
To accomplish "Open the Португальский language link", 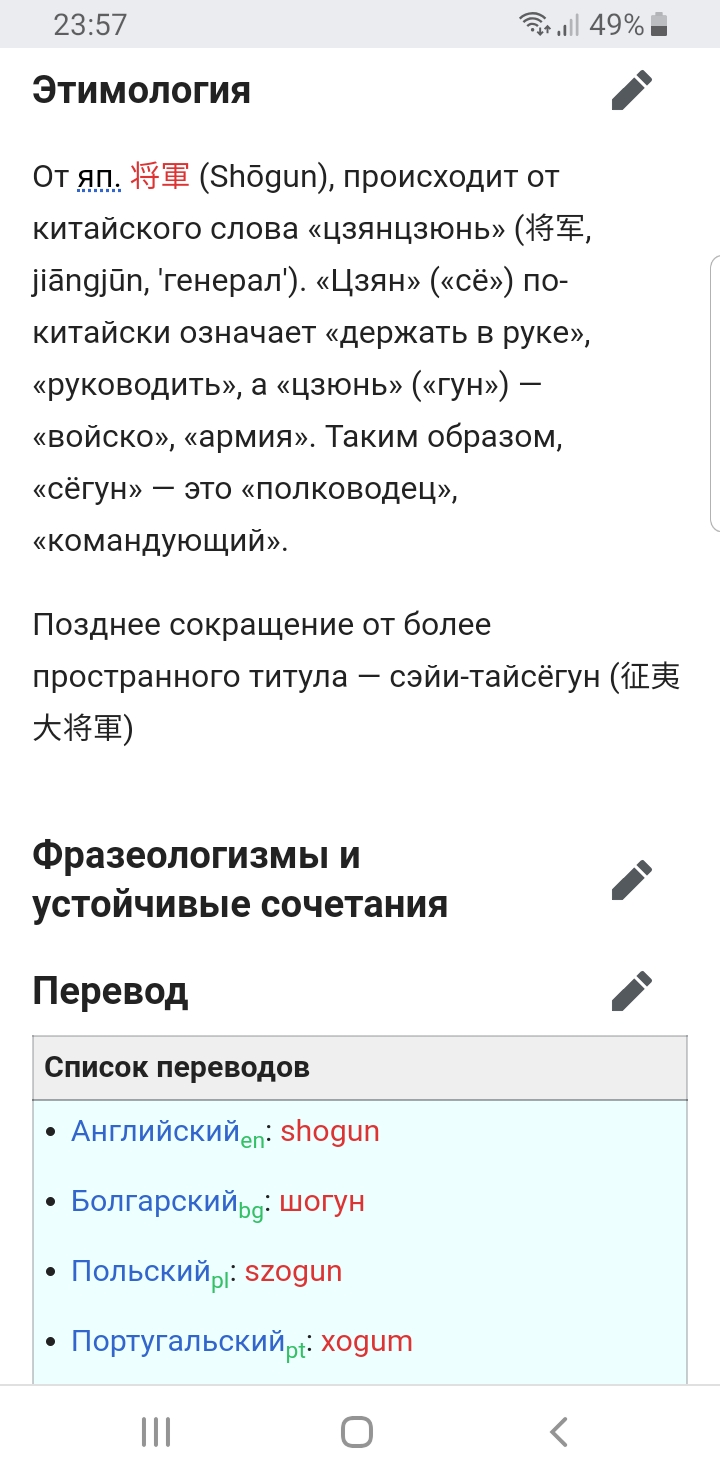I will click(x=177, y=1341).
